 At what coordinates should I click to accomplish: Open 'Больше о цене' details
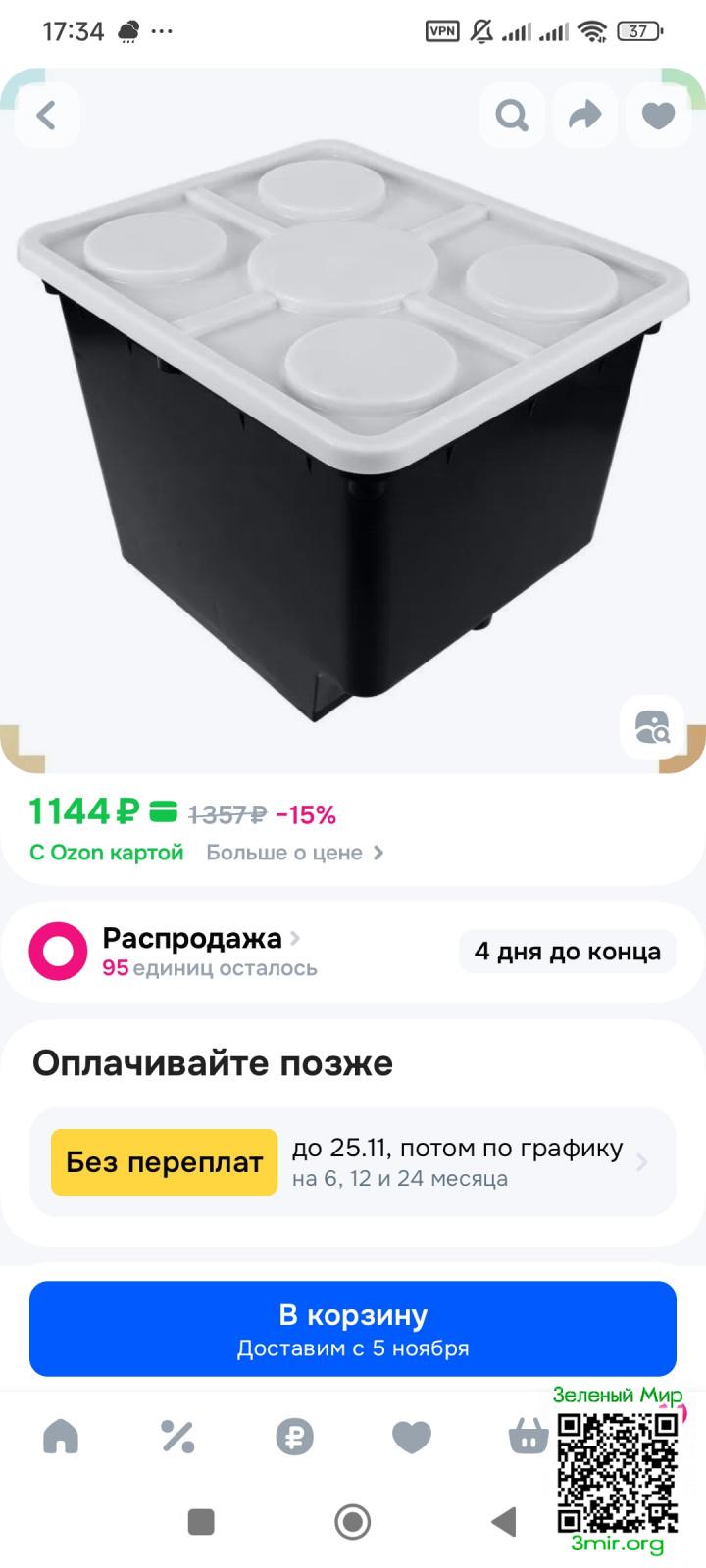point(294,853)
